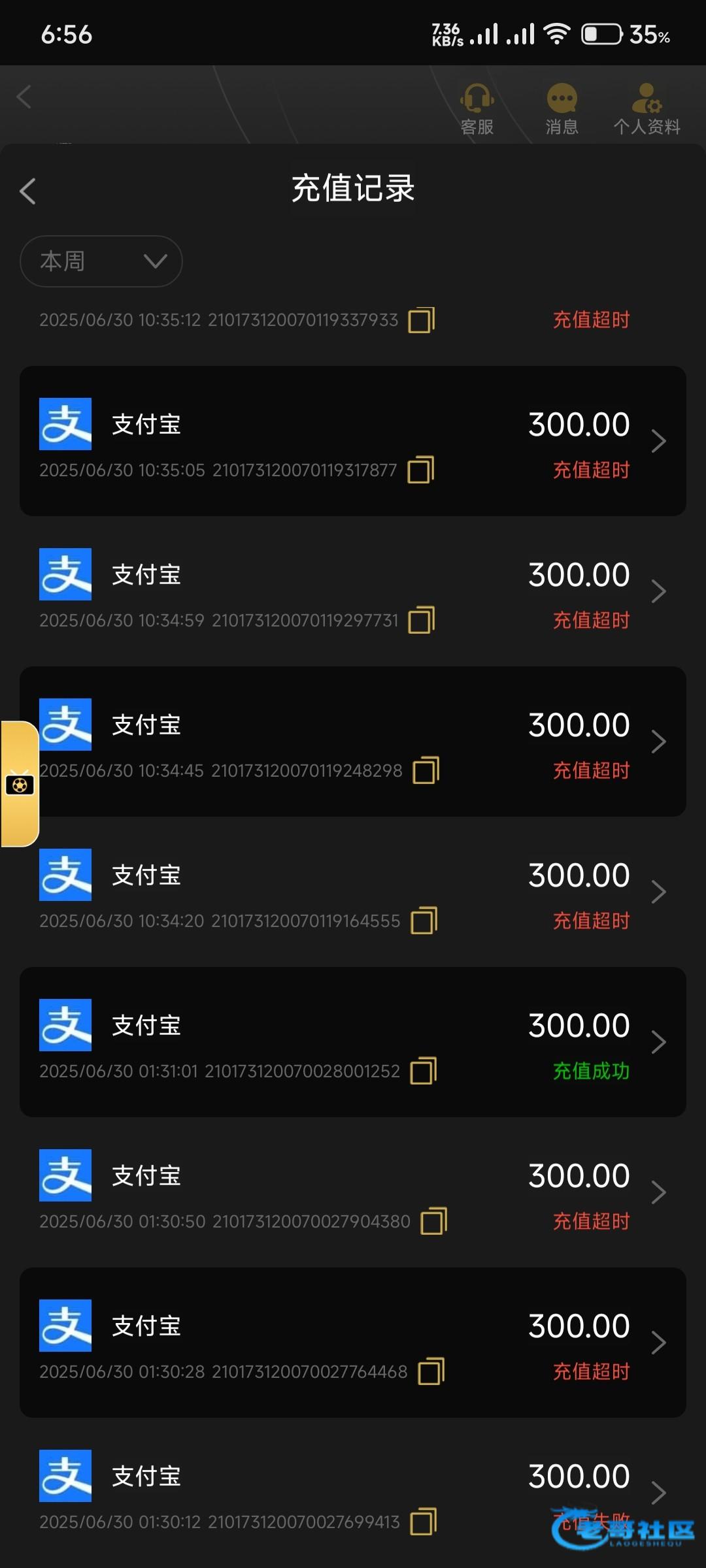Copy order number ending in 19337933
706x1568 pixels.
(x=422, y=320)
